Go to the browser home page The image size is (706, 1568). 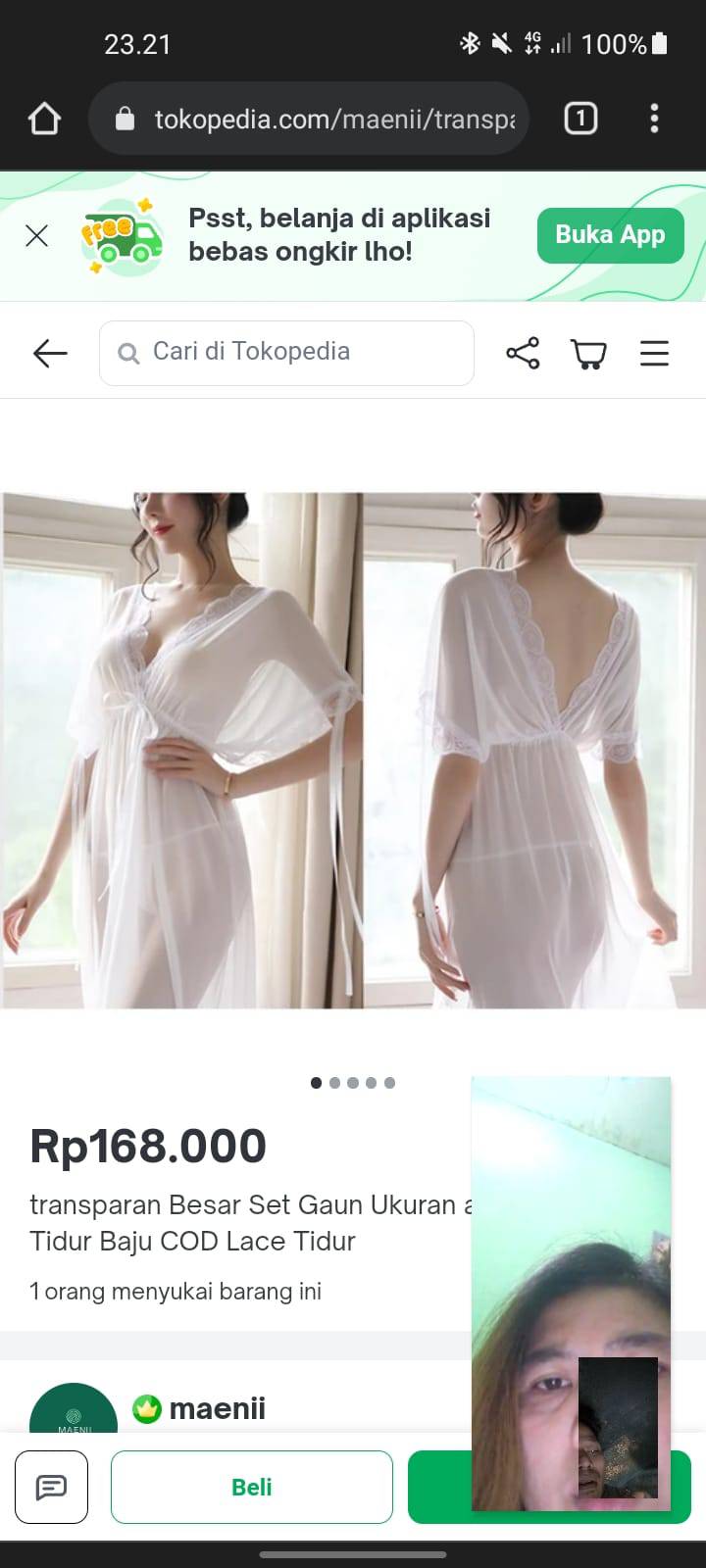click(x=44, y=120)
